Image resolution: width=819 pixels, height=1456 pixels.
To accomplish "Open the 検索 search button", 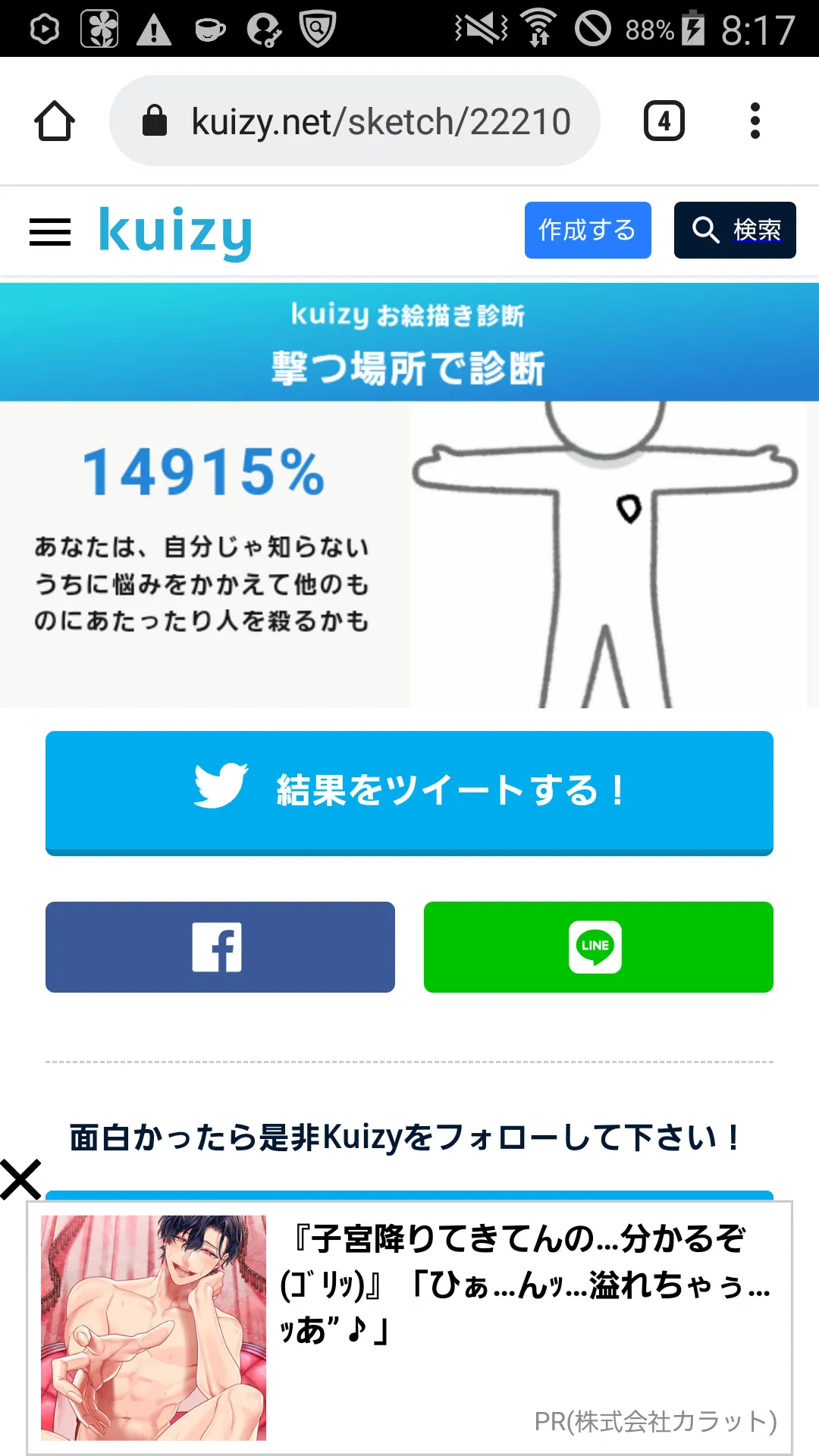I will click(x=735, y=230).
